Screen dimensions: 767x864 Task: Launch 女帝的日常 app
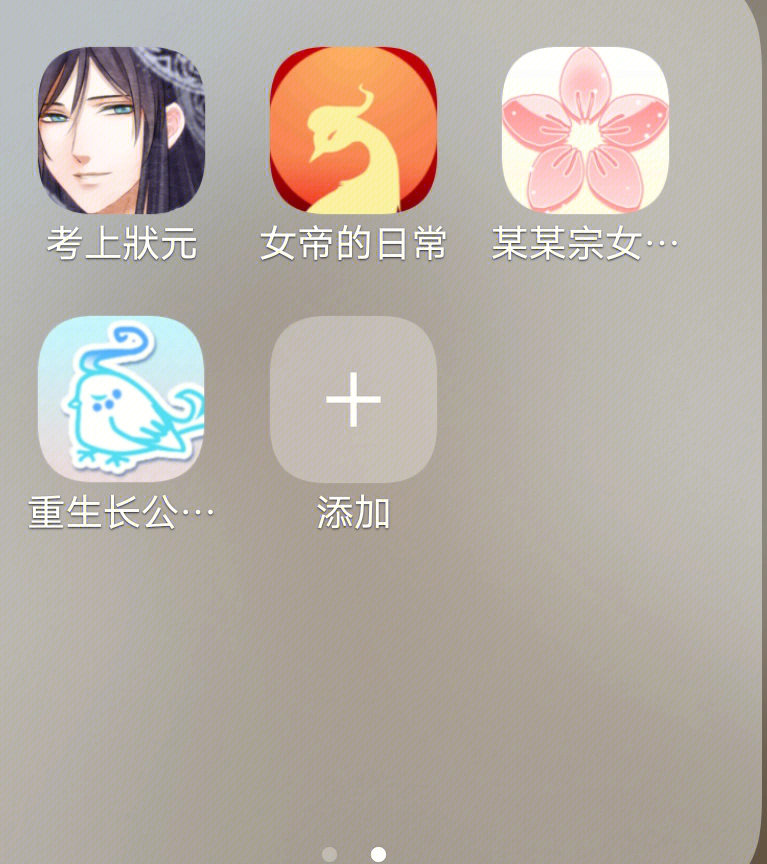[353, 130]
